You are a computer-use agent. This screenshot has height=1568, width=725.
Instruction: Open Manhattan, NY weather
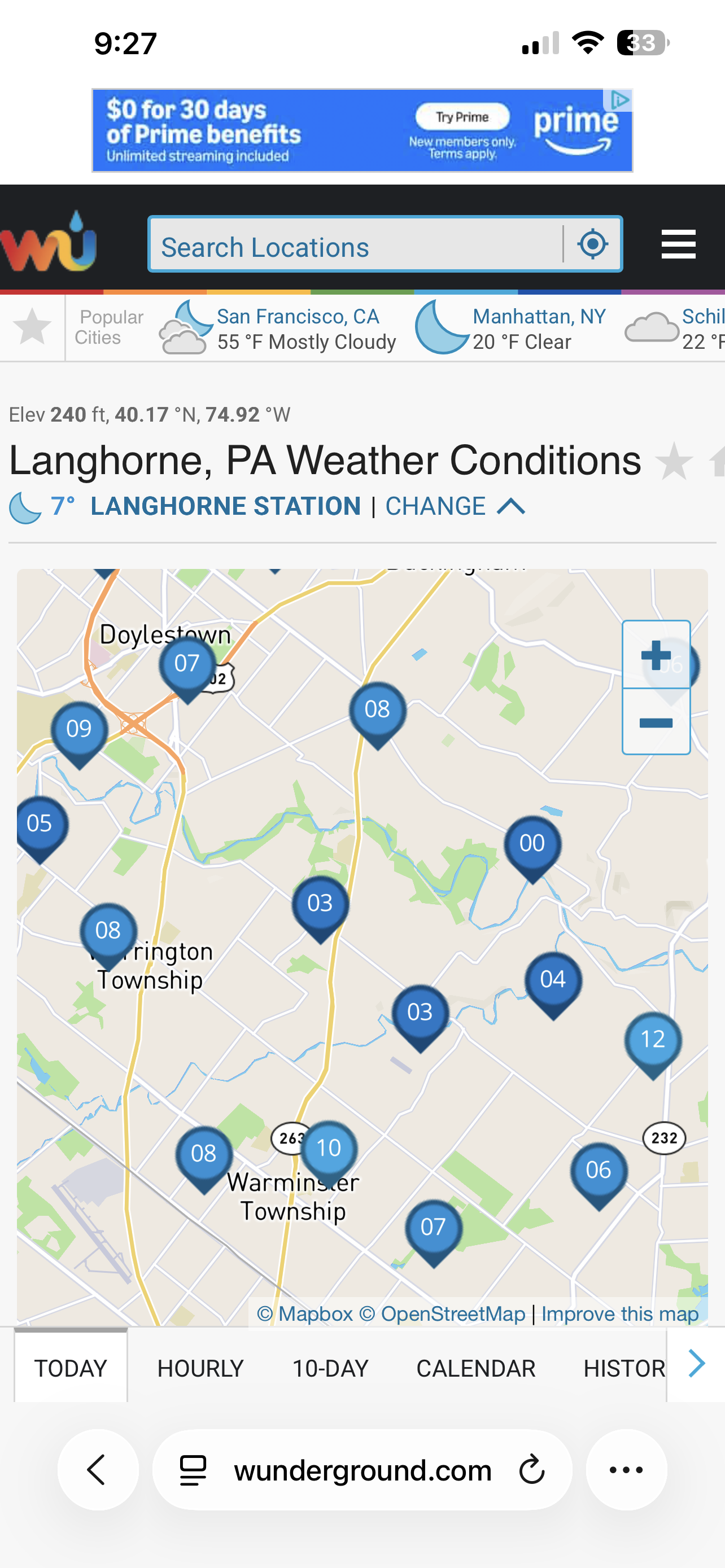click(x=539, y=317)
